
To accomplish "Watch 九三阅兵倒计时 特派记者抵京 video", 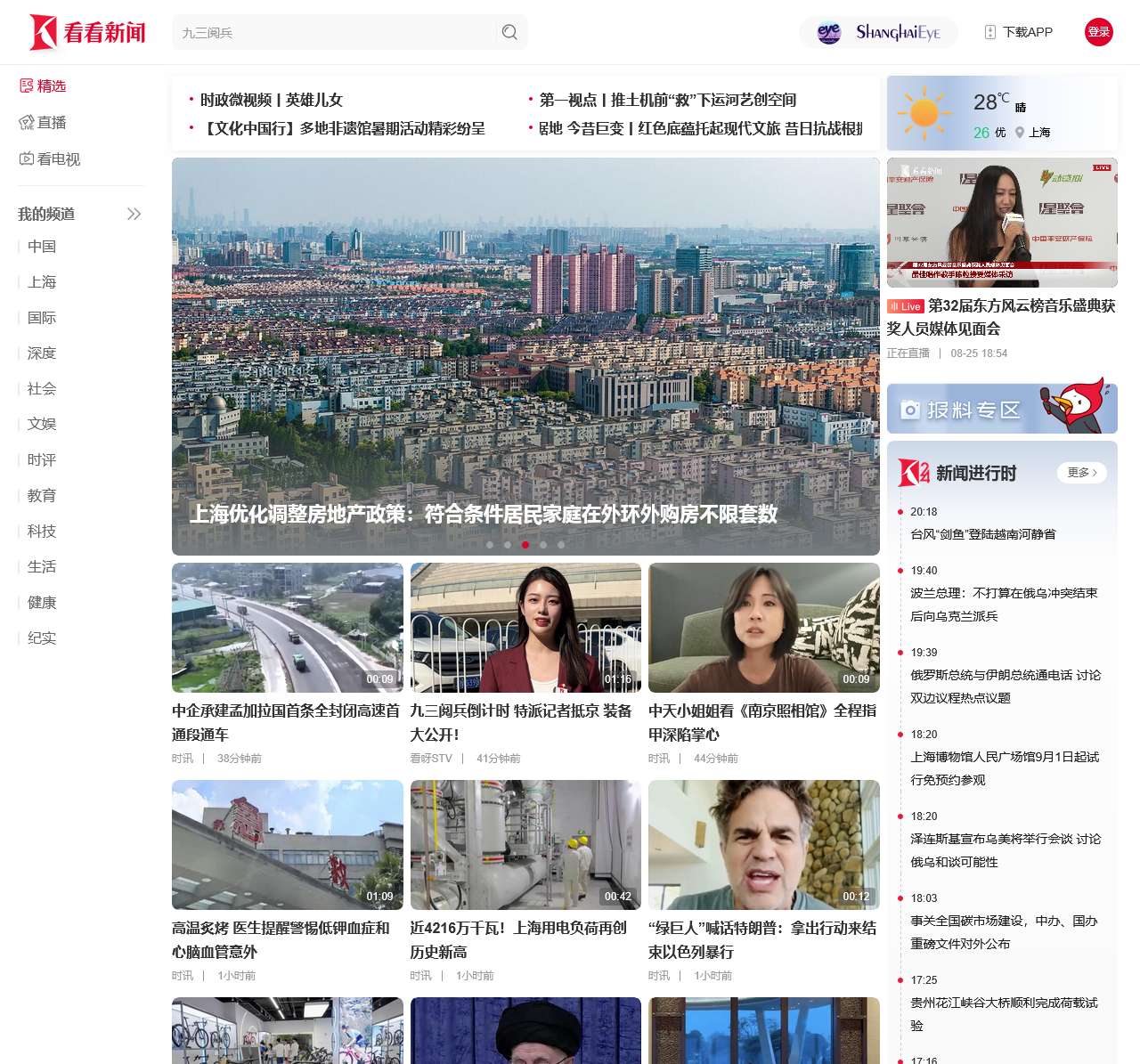I will click(525, 628).
